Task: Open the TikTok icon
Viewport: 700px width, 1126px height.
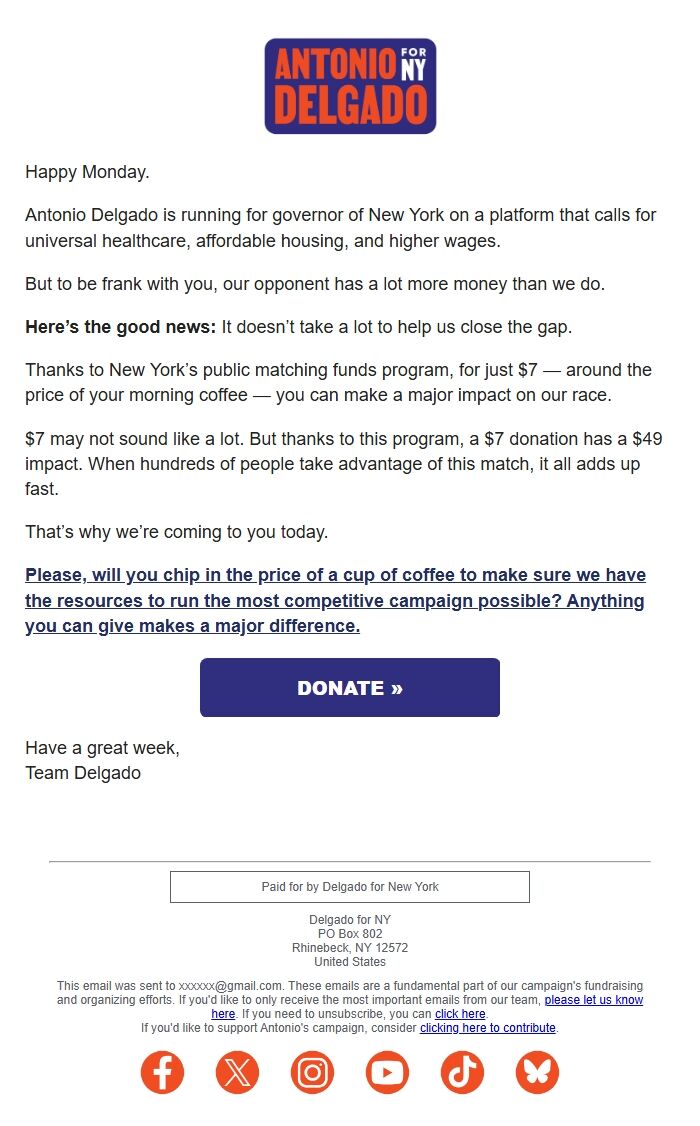Action: (x=462, y=1072)
